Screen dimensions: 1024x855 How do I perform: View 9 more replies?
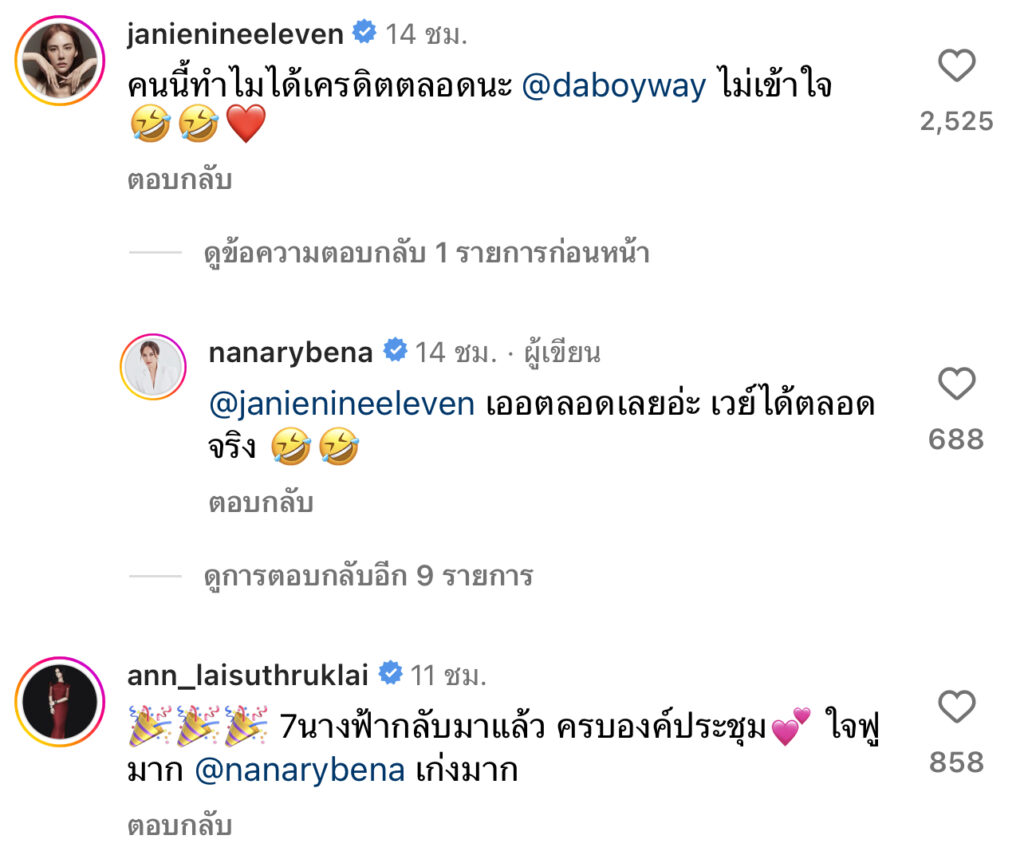click(x=368, y=576)
